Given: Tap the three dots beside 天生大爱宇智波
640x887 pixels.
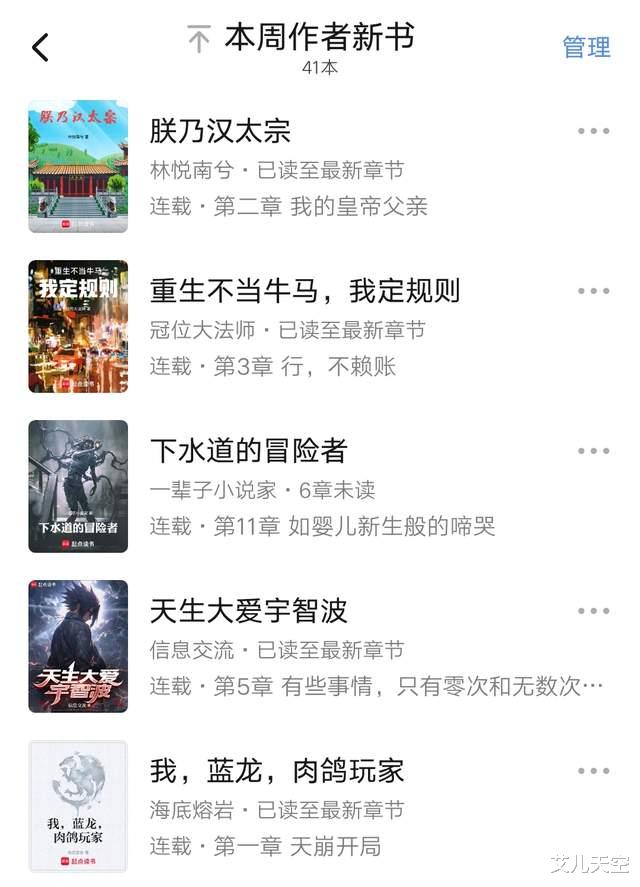Looking at the screenshot, I should 593,611.
